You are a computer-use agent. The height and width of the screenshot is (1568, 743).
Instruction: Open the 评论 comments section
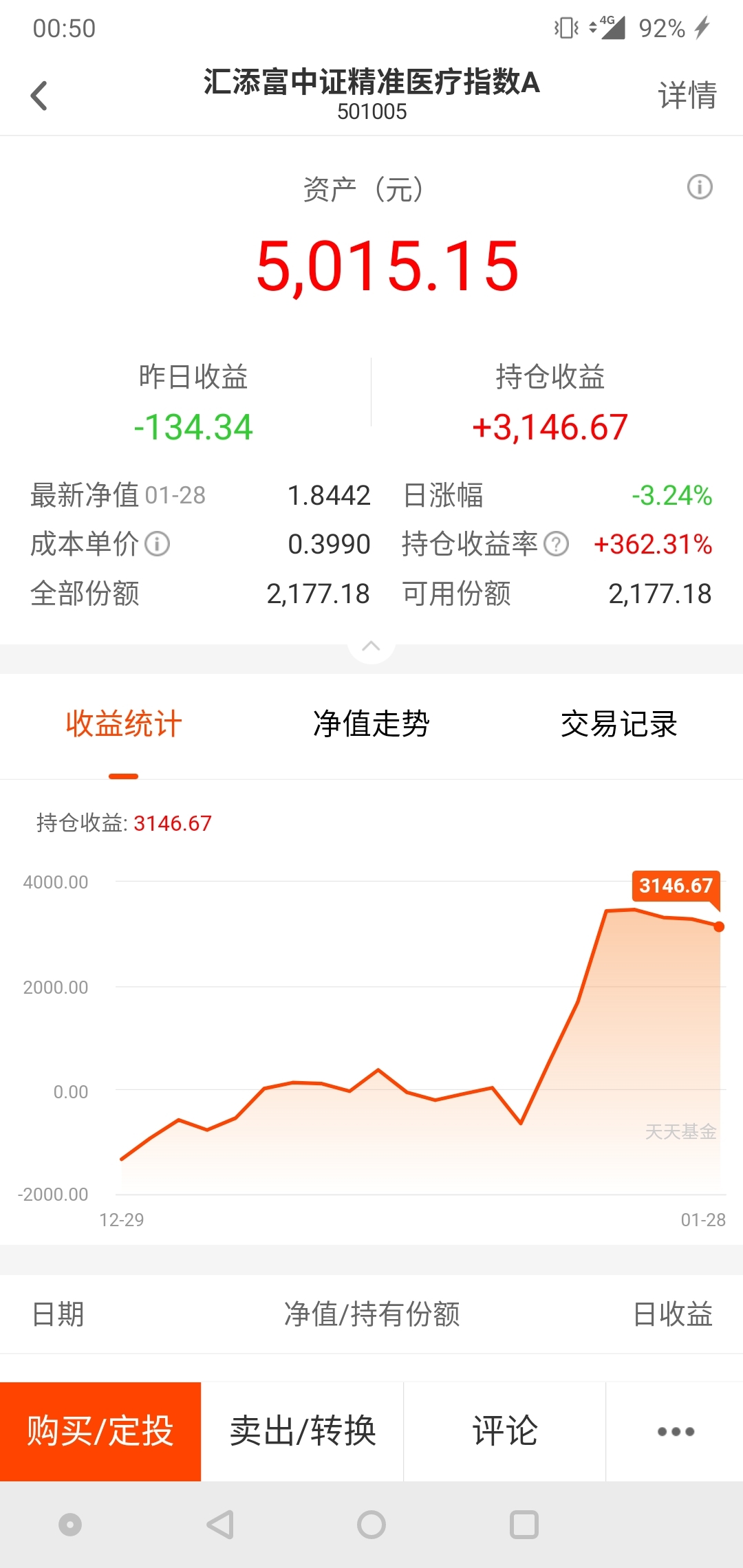(x=505, y=1431)
